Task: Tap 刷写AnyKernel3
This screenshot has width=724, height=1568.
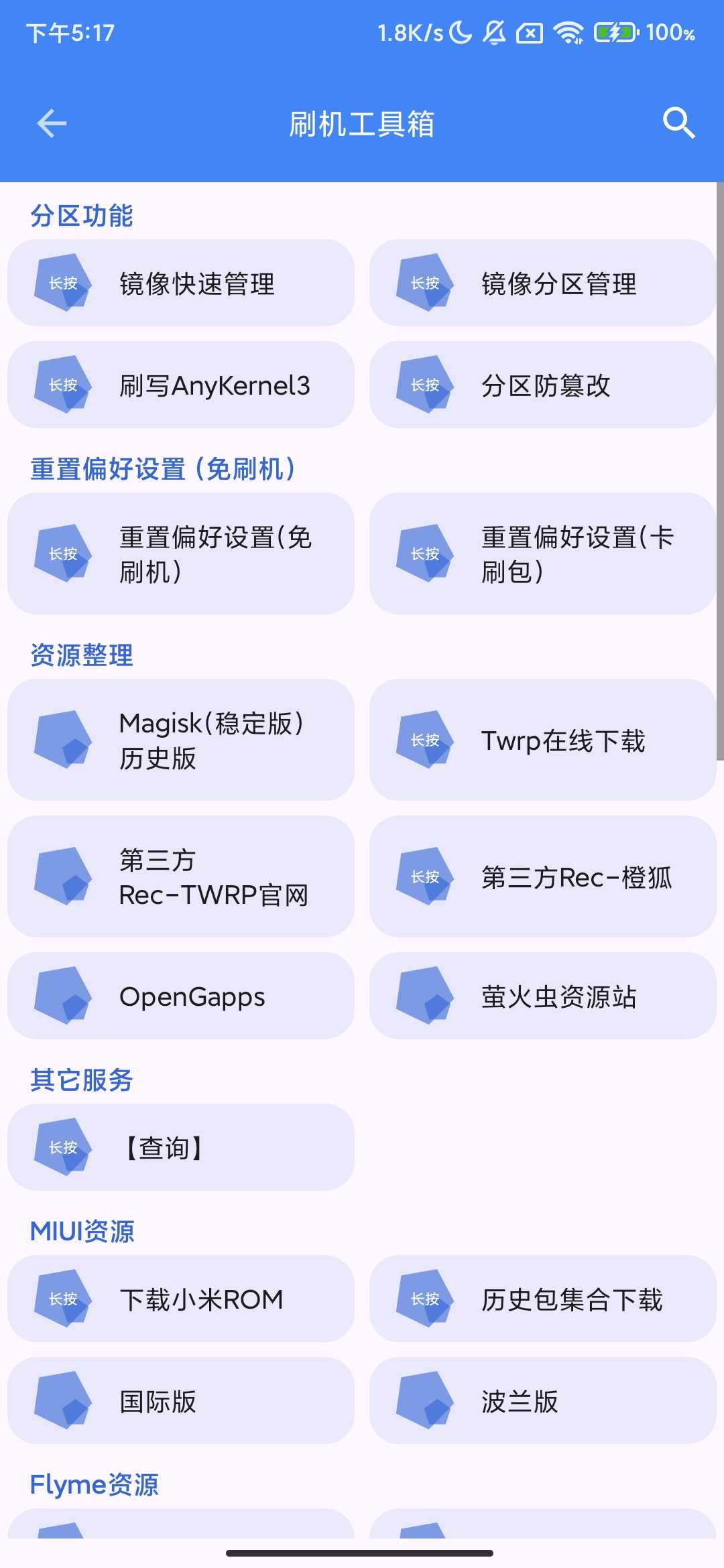Action: (x=181, y=385)
